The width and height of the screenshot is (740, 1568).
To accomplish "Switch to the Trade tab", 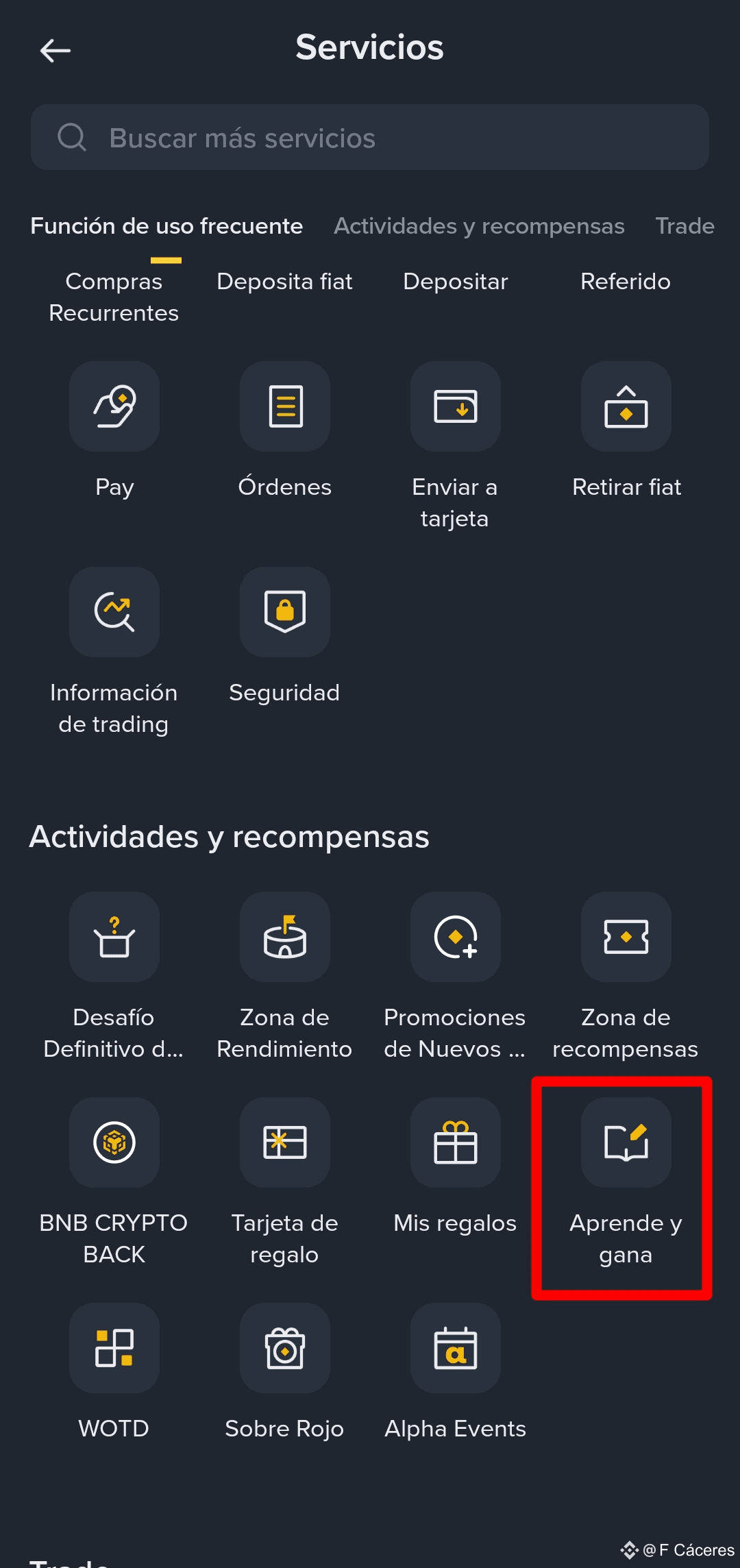I will coord(684,226).
